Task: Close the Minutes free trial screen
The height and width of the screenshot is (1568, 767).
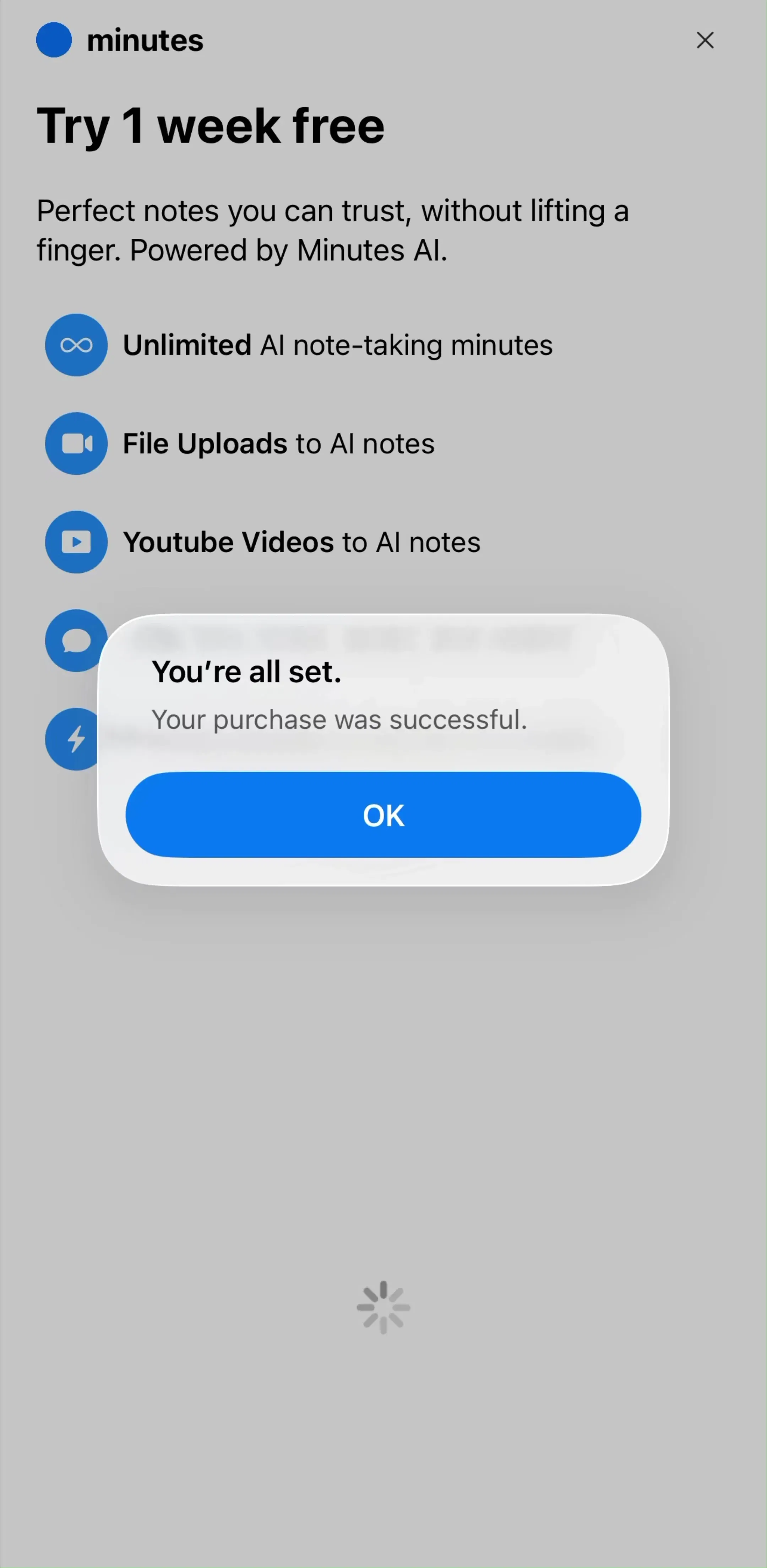Action: point(705,40)
